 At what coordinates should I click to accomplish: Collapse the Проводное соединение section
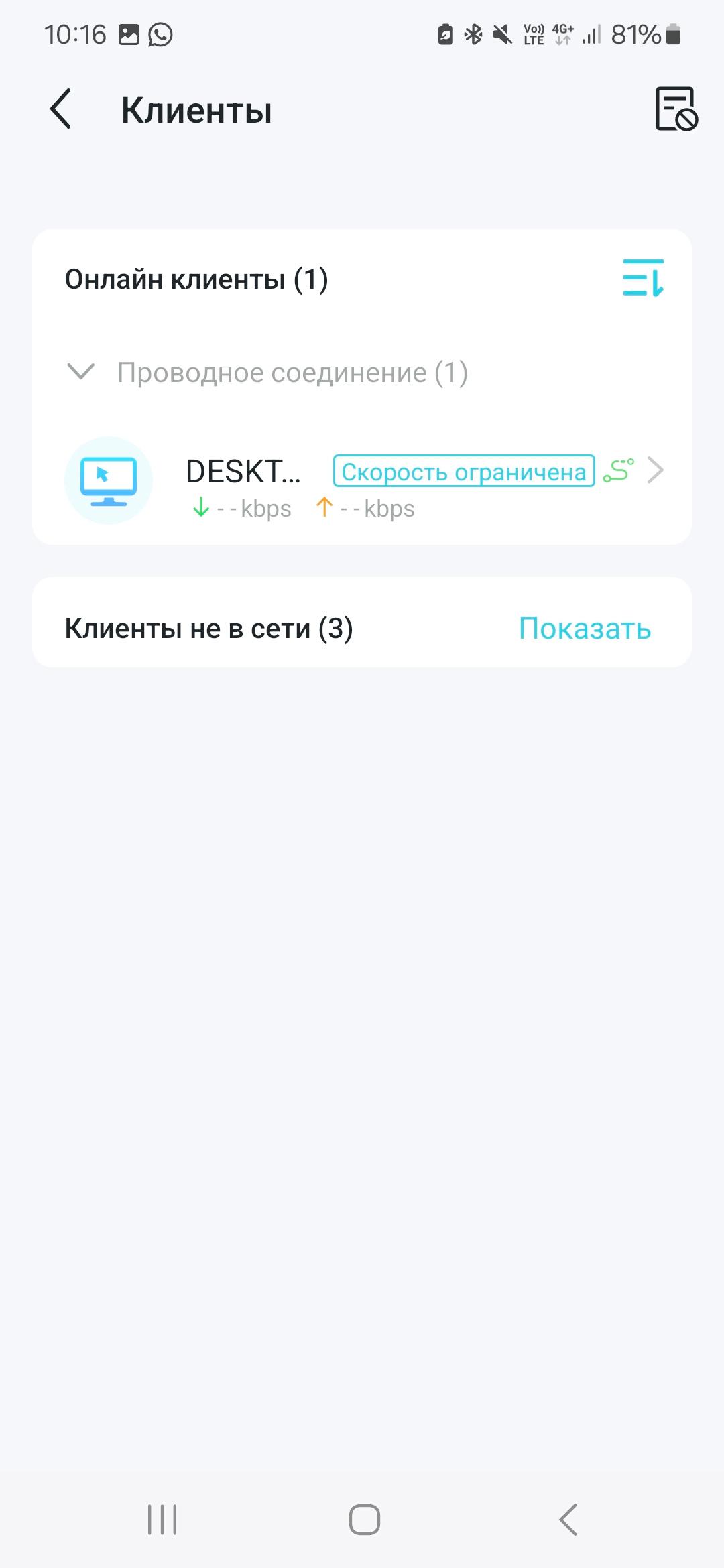coord(81,372)
